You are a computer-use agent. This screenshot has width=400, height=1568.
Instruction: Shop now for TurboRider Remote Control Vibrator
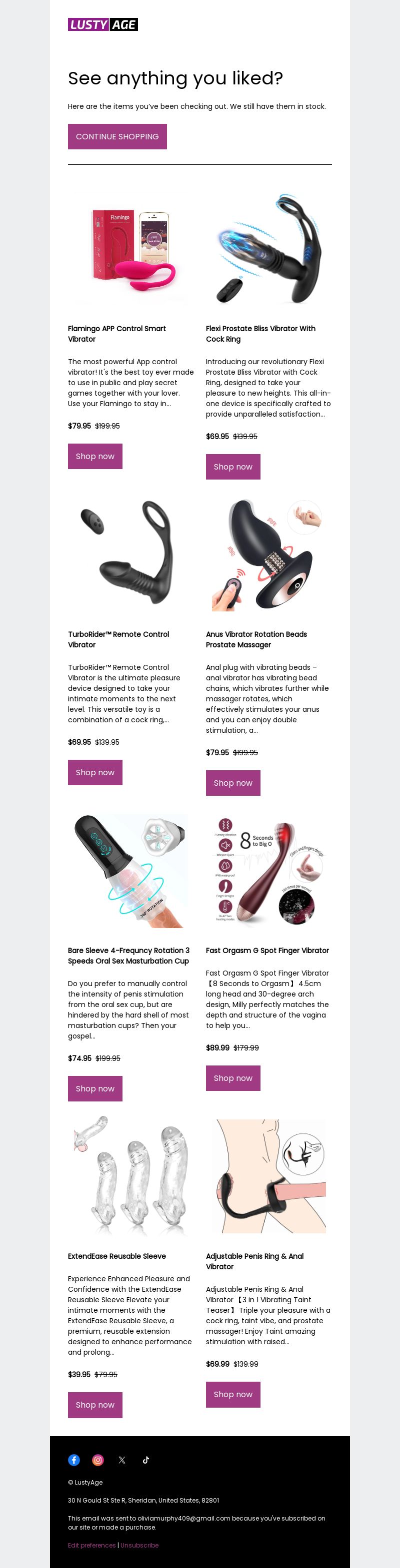(95, 772)
